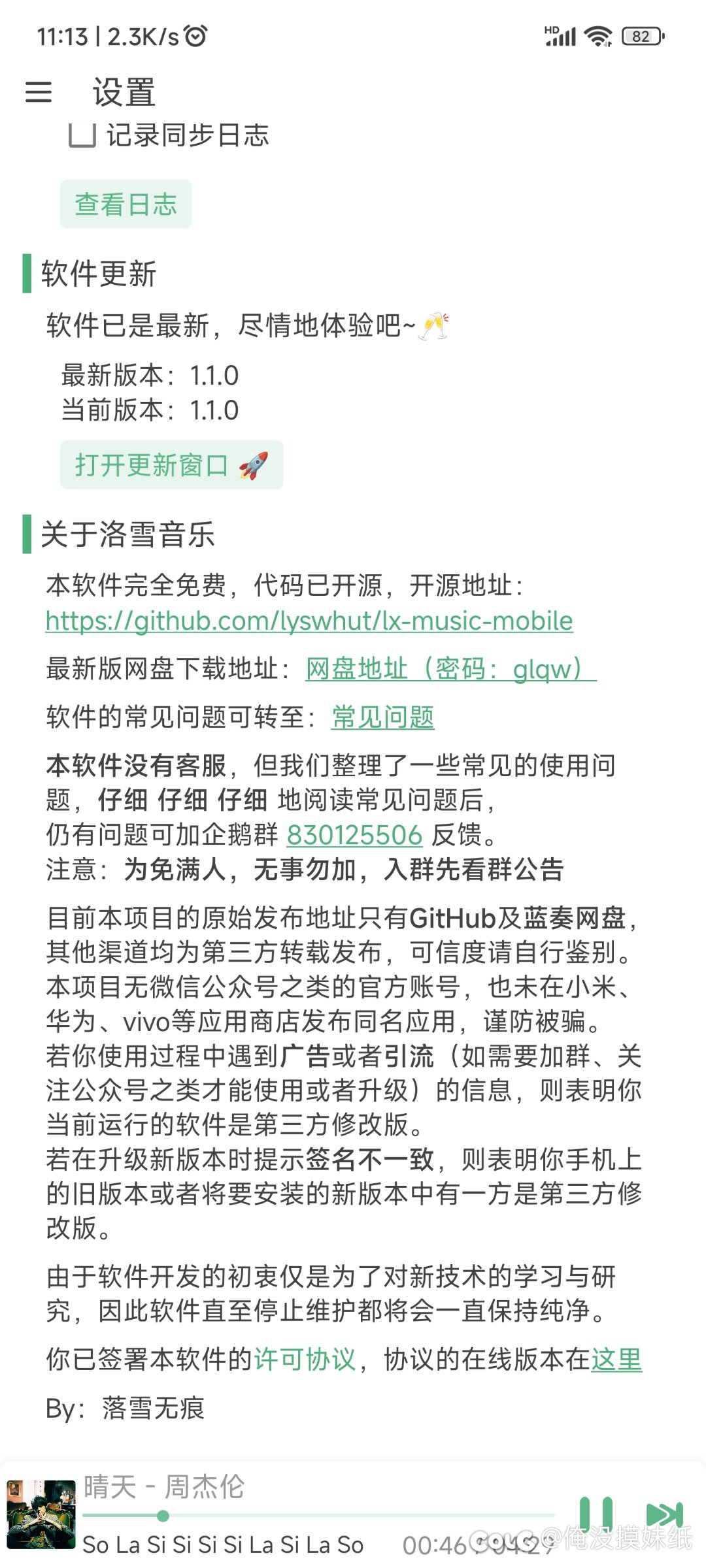Tap the QQ group number 830125506
Viewport: 706px width, 1568px height.
354,835
